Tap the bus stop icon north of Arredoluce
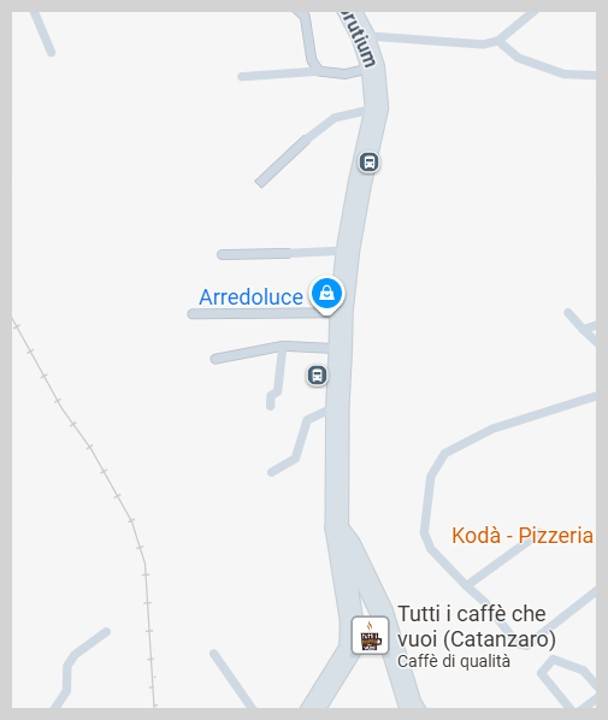Viewport: 608px width, 720px height. tap(369, 162)
